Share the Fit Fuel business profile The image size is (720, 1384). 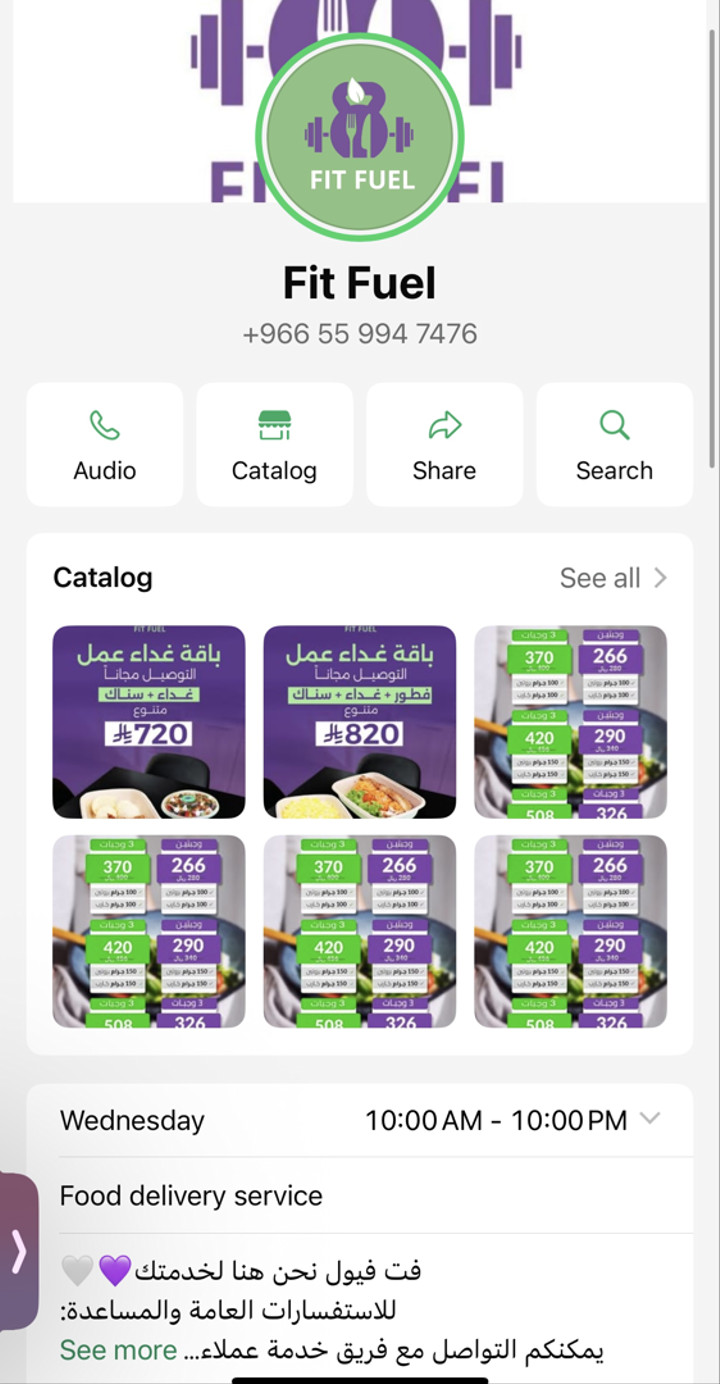(x=445, y=444)
